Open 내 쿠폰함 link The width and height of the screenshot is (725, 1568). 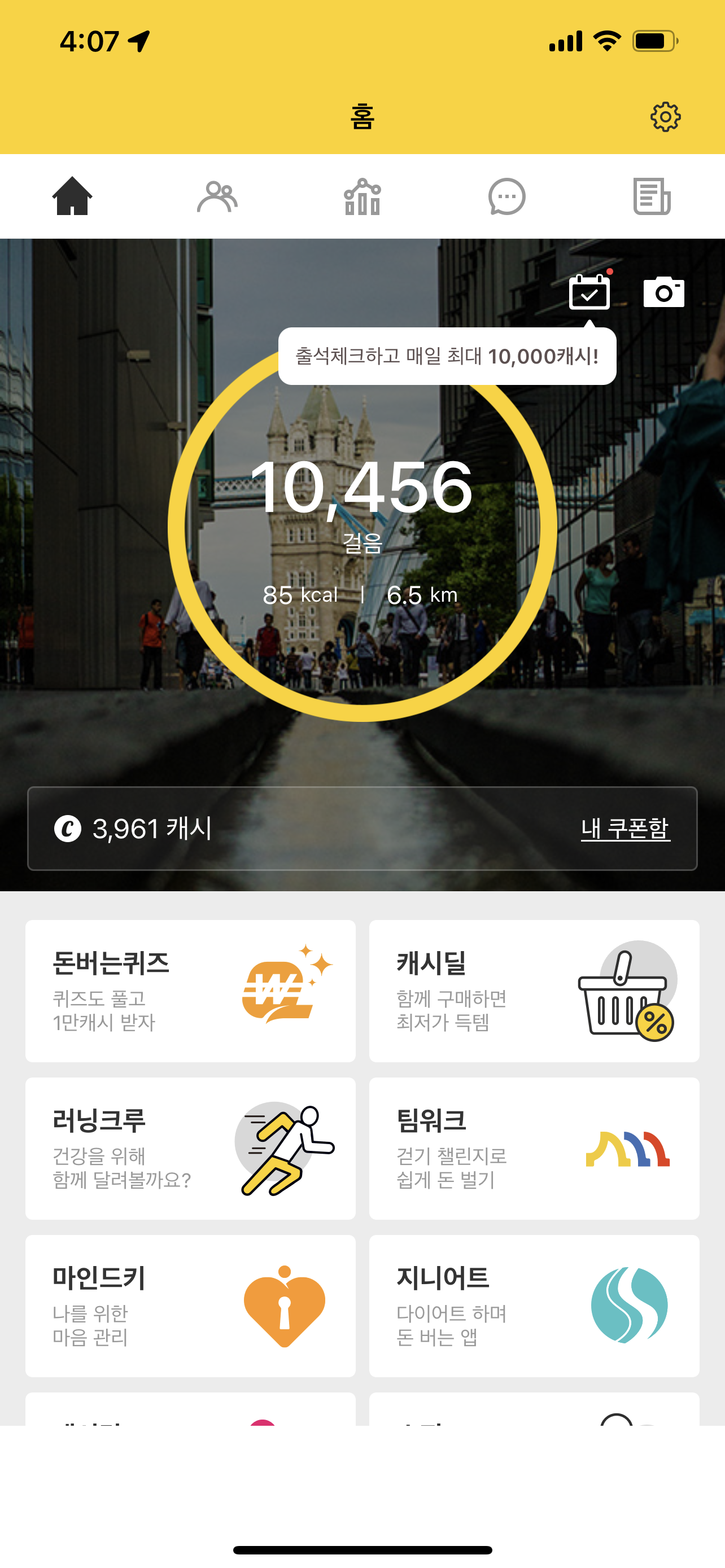coord(625,829)
